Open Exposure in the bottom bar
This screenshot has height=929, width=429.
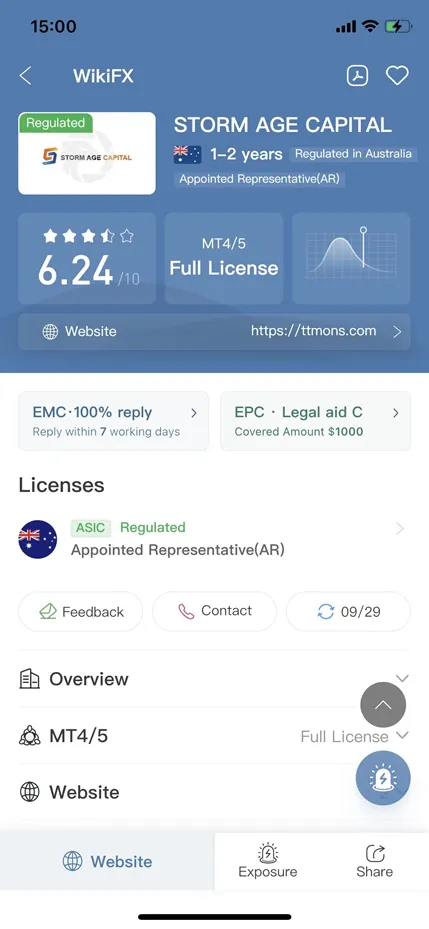coord(268,861)
